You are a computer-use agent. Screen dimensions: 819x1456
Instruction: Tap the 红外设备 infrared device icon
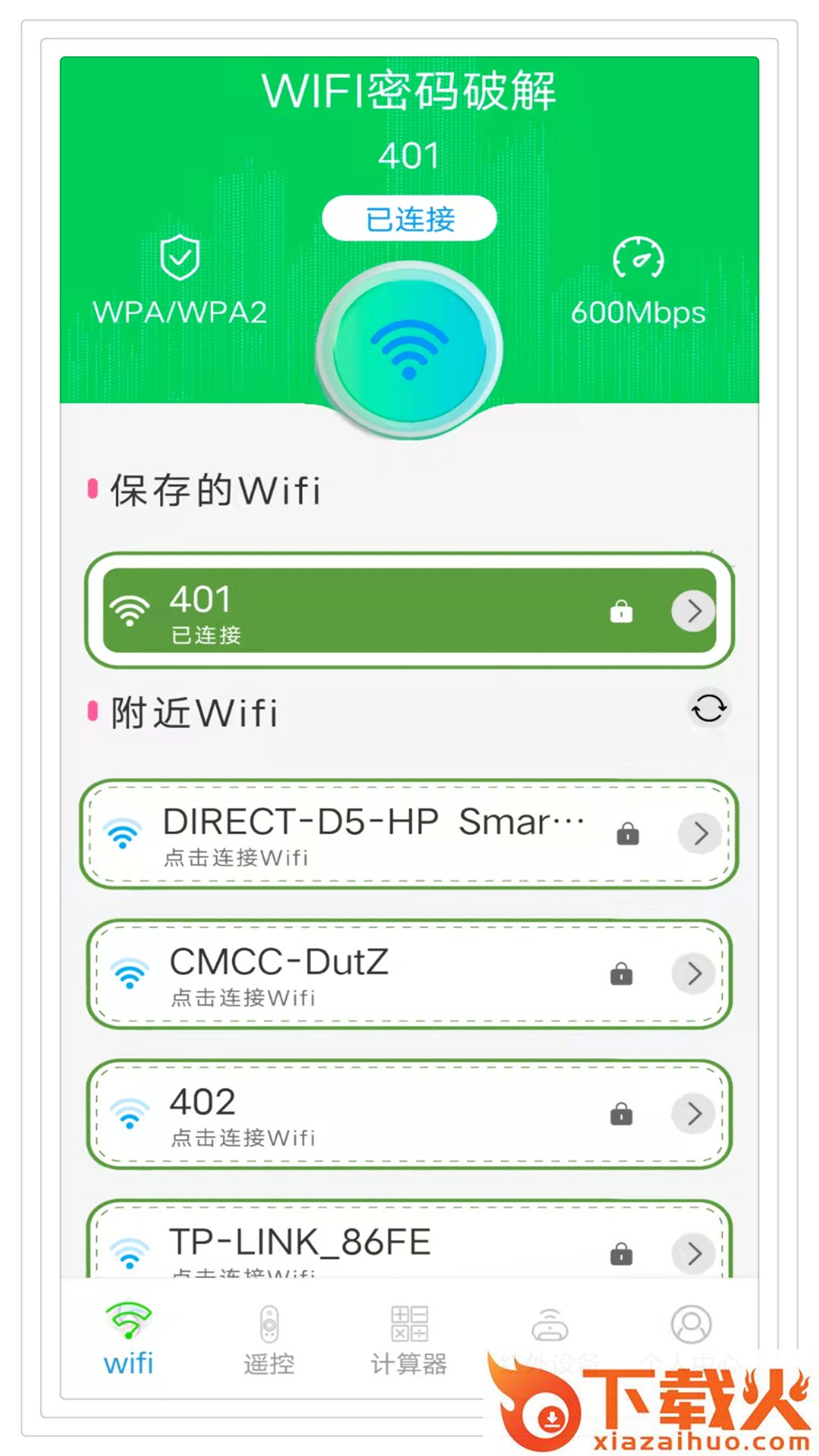551,1323
